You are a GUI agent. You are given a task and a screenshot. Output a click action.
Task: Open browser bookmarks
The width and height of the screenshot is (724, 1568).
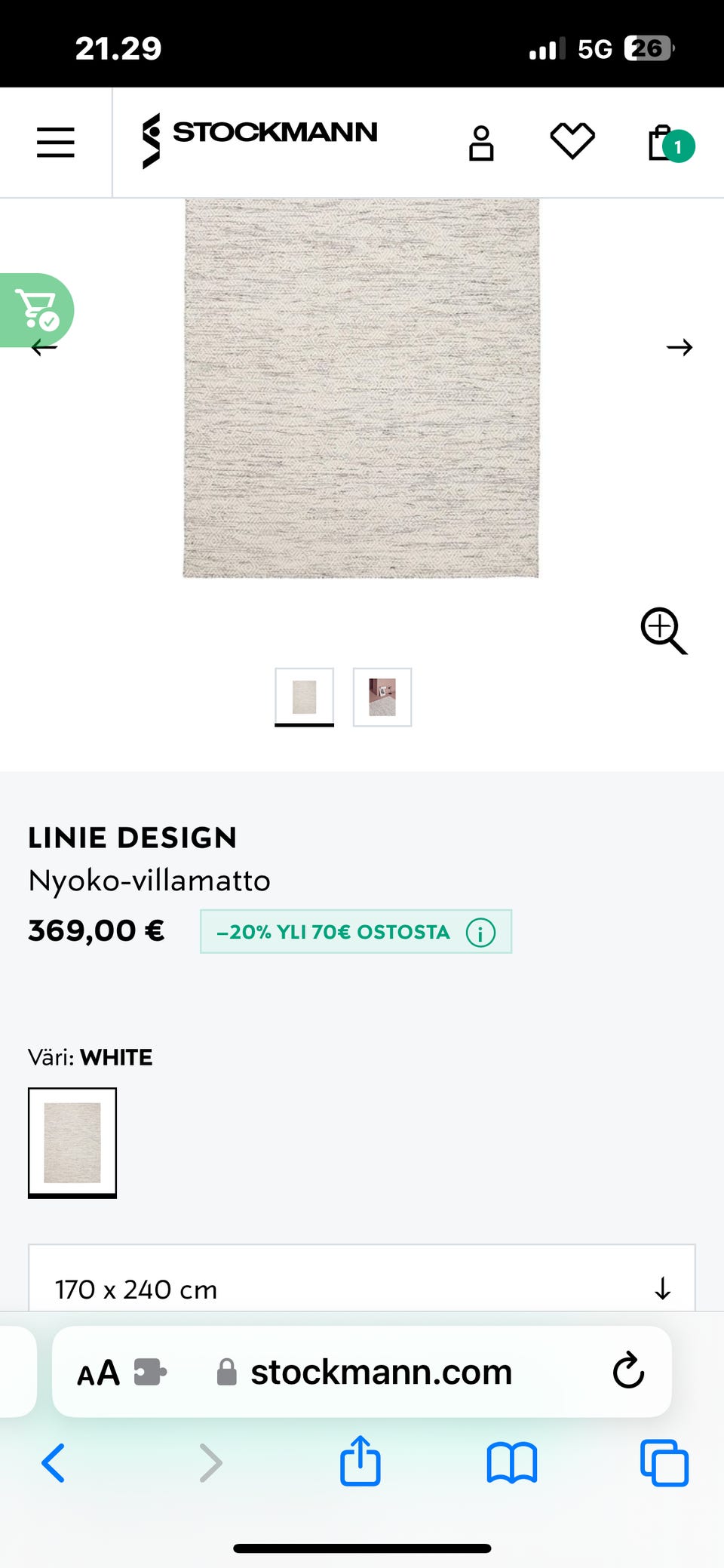[512, 1463]
